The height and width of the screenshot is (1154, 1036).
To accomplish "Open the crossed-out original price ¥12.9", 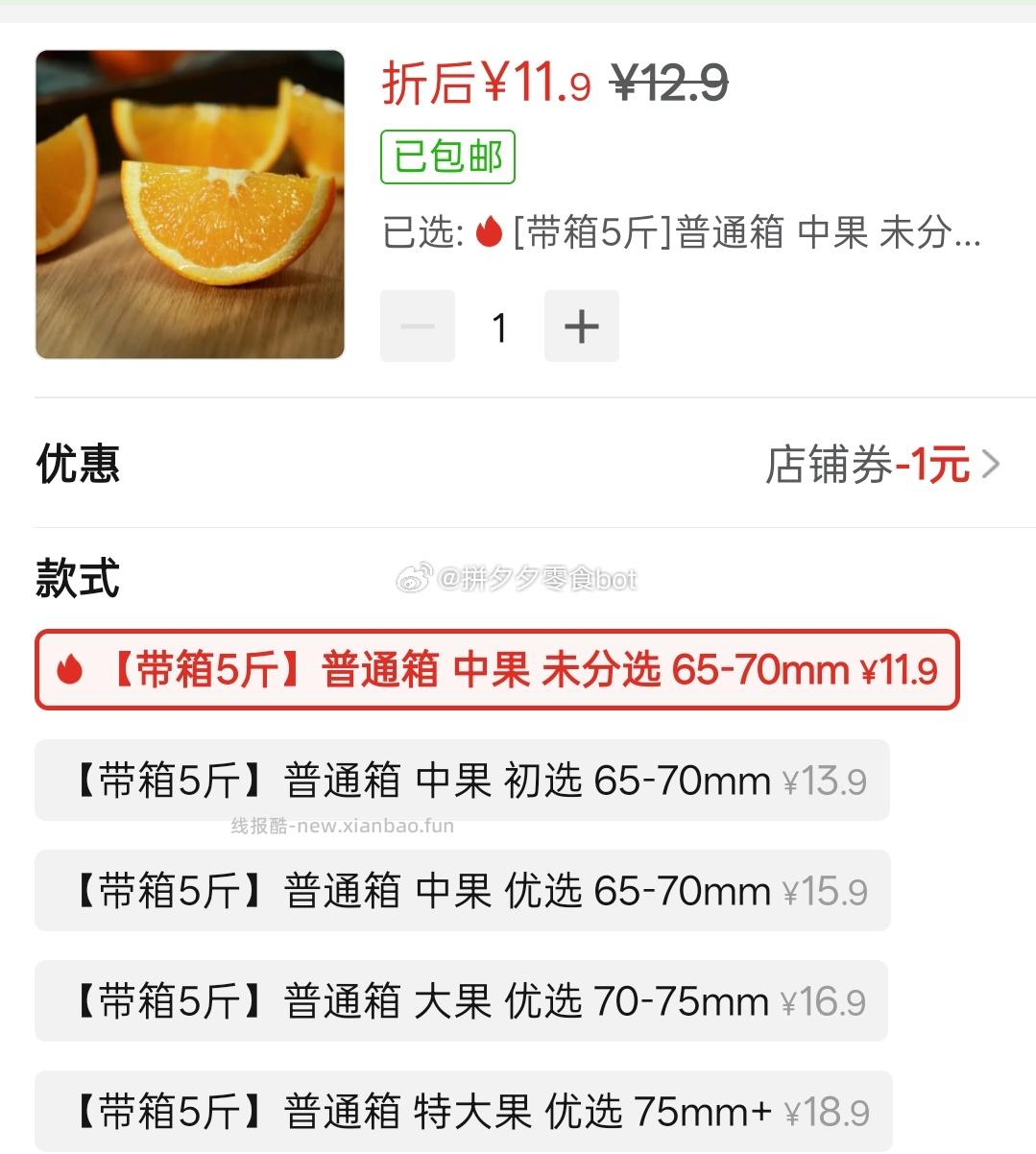I will pos(667,85).
